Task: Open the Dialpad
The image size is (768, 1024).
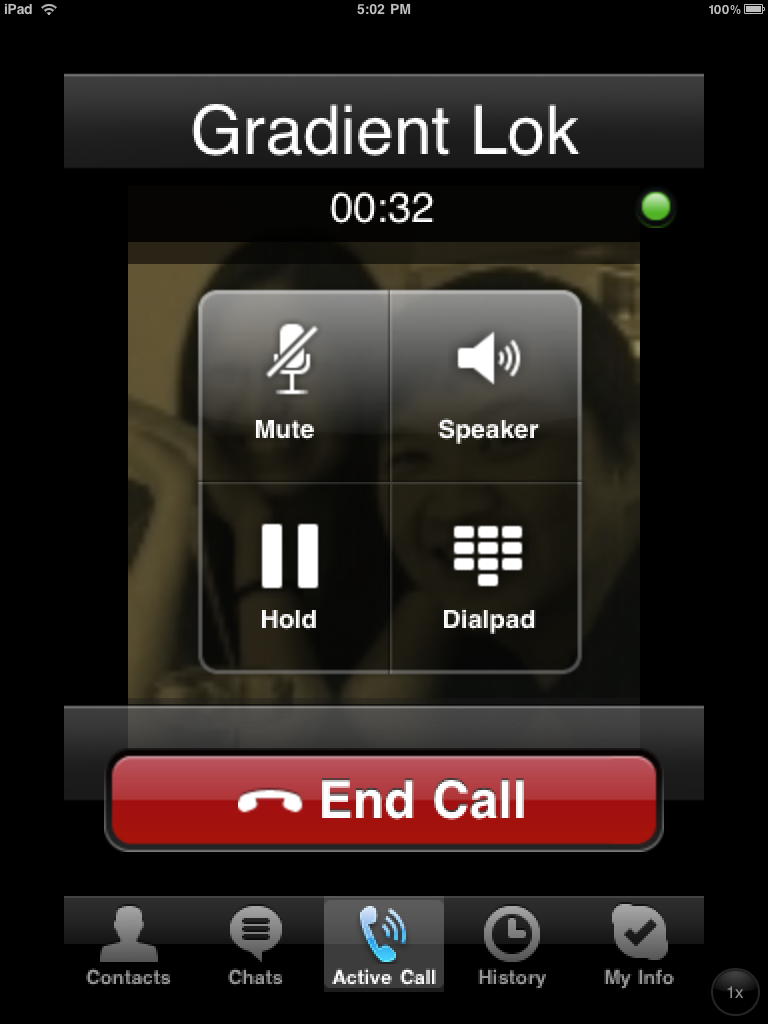Action: pyautogui.click(x=488, y=576)
